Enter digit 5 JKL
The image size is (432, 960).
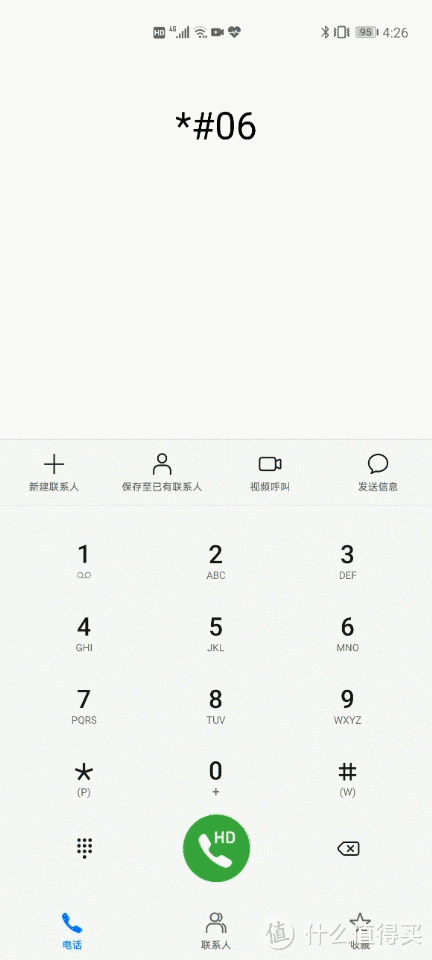pos(215,634)
